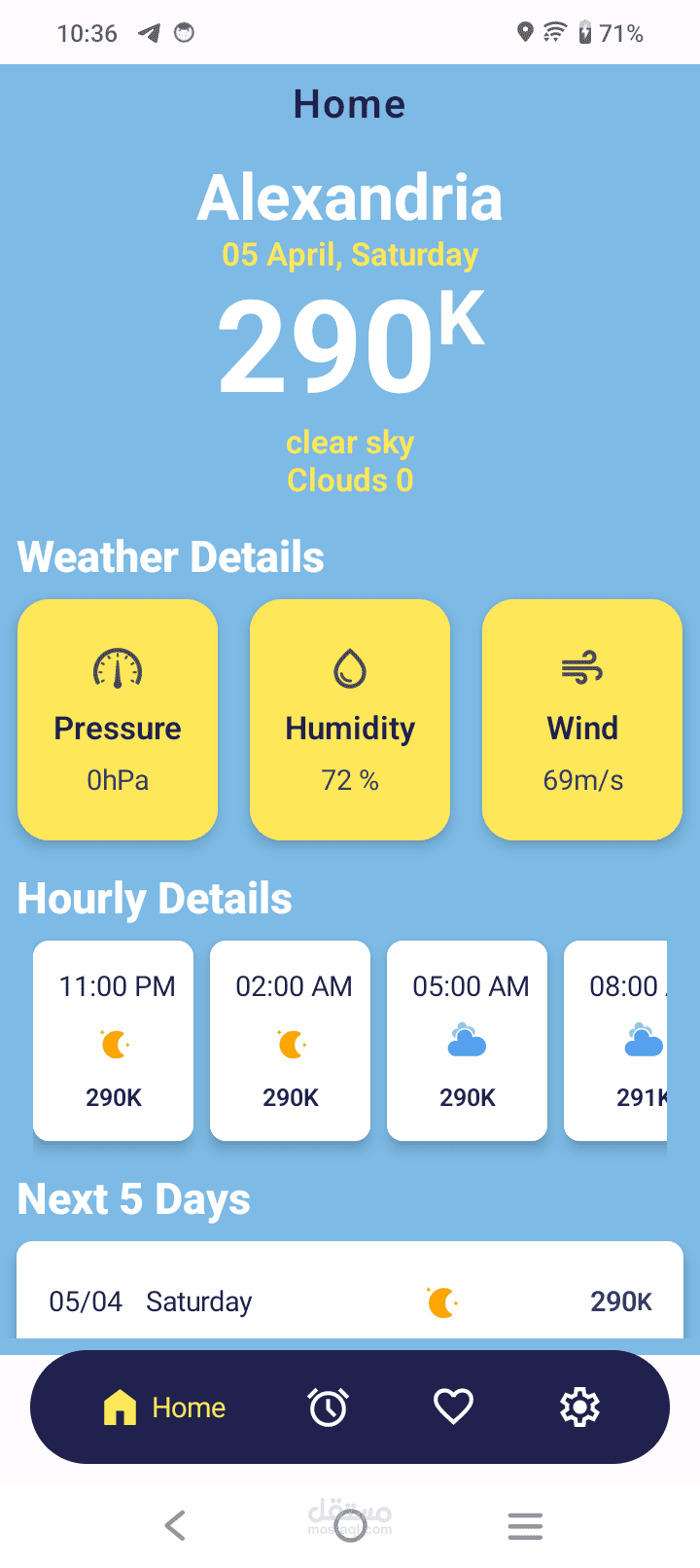
Task: Select the 02:00 AM hourly card
Action: click(291, 1040)
